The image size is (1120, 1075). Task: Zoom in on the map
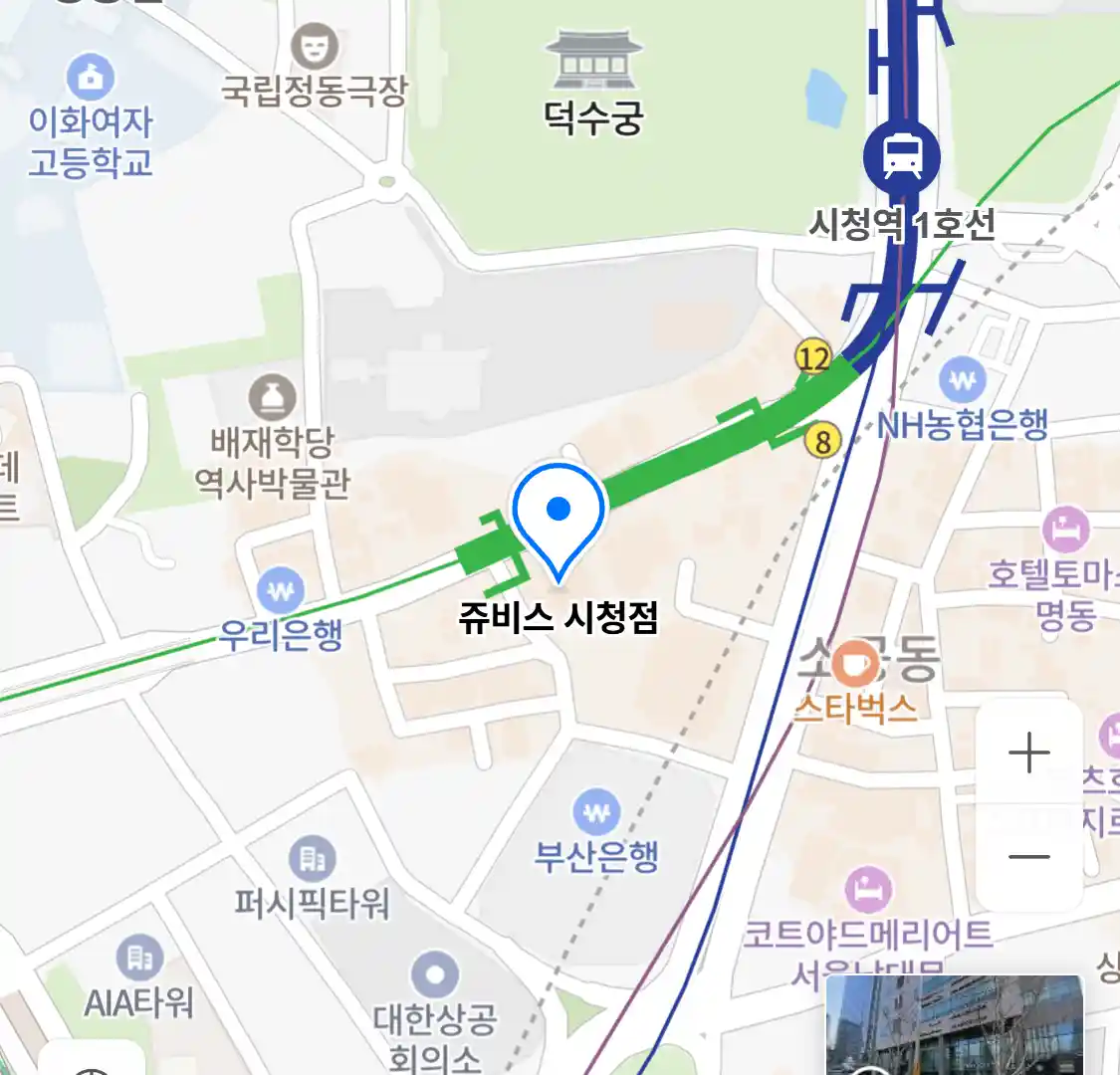pos(1028,753)
